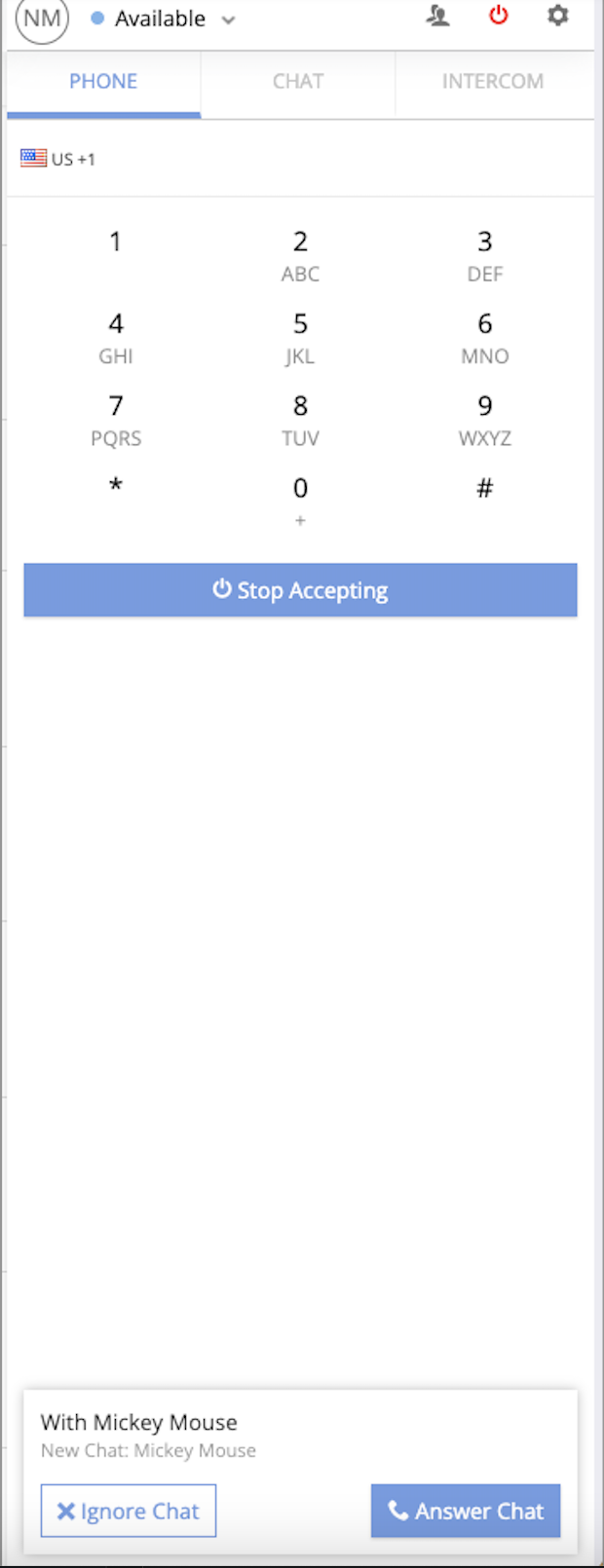Switch to the INTERCOM tab

point(493,82)
